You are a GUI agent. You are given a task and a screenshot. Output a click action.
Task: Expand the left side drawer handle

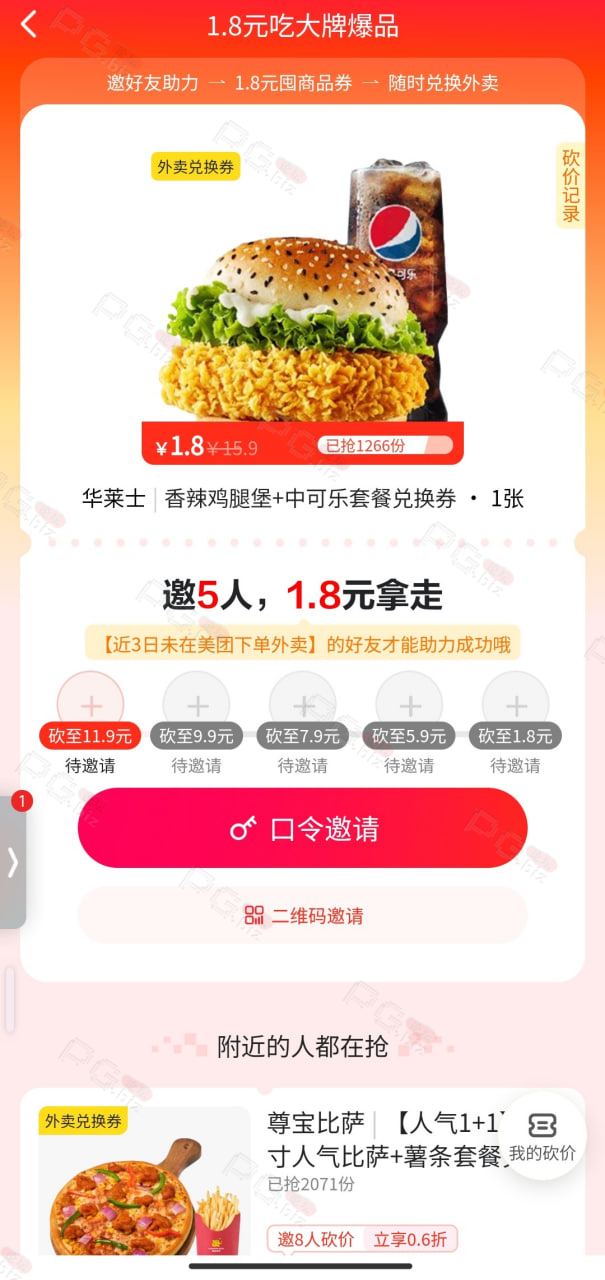(x=13, y=862)
